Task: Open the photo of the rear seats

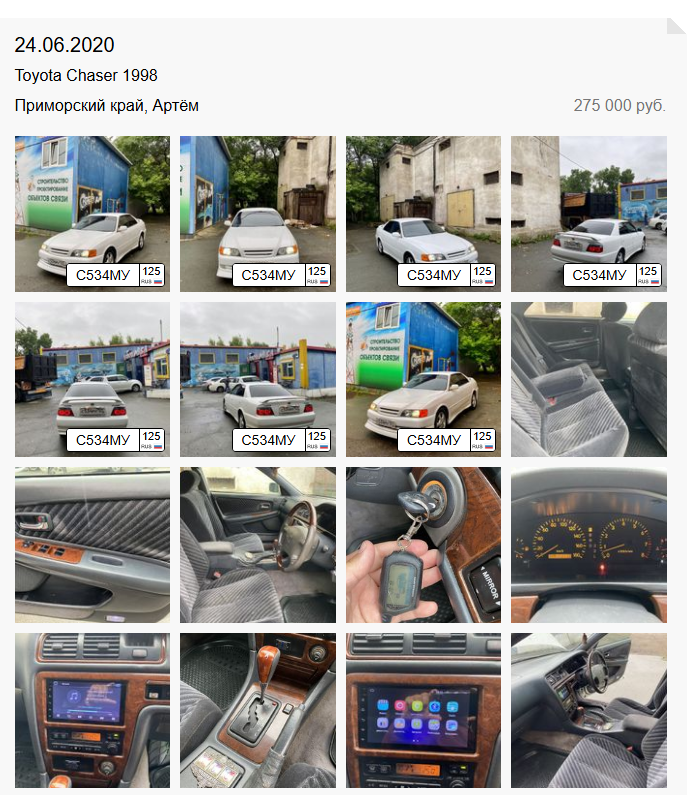Action: point(588,379)
